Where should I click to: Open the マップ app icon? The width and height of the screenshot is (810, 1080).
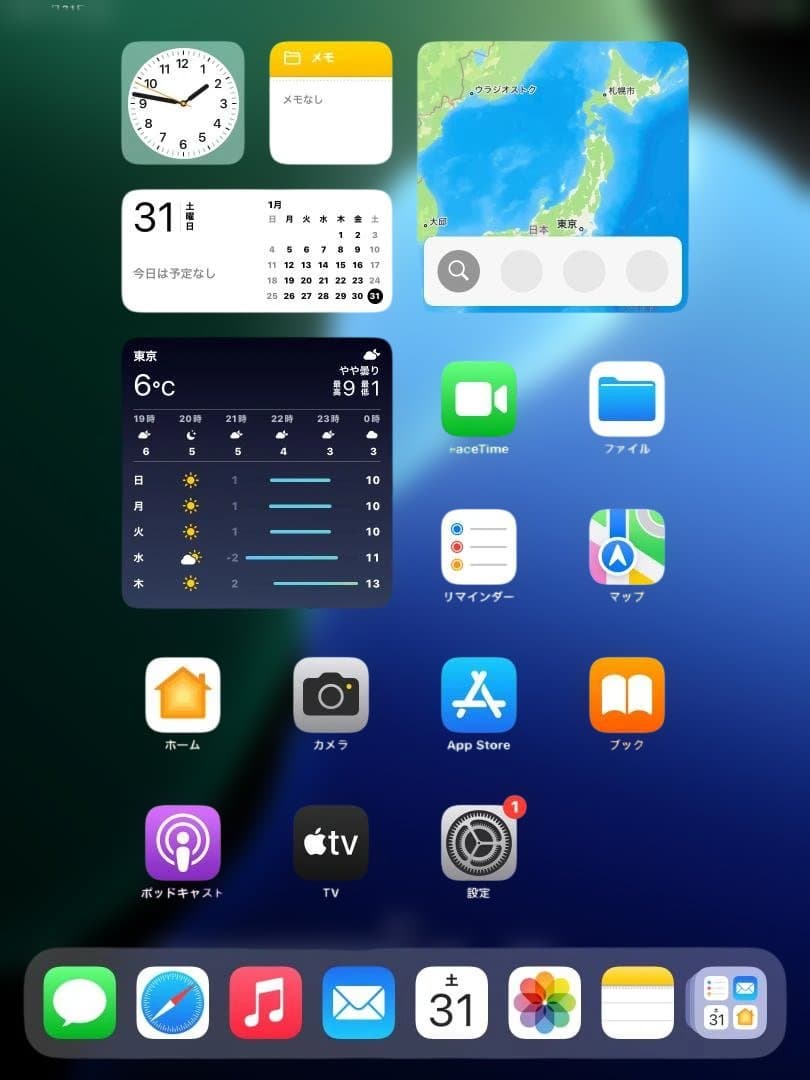pos(626,547)
